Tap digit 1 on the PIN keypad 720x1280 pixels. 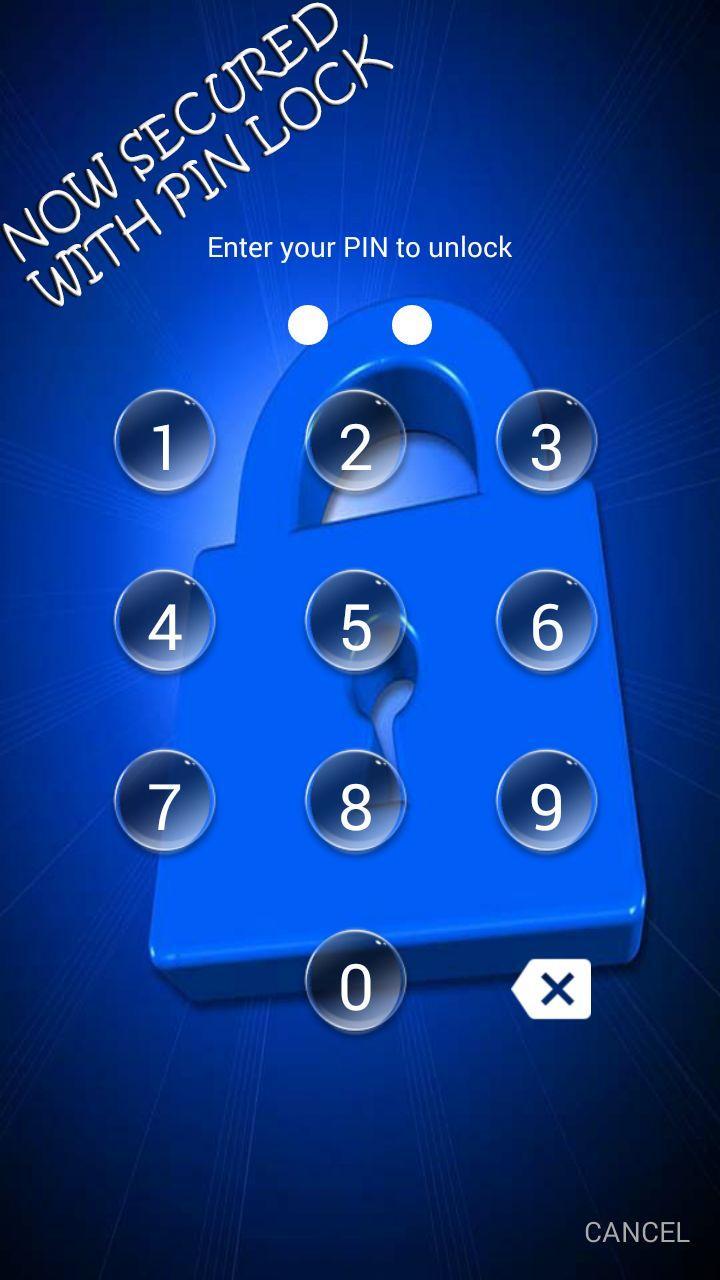point(165,442)
